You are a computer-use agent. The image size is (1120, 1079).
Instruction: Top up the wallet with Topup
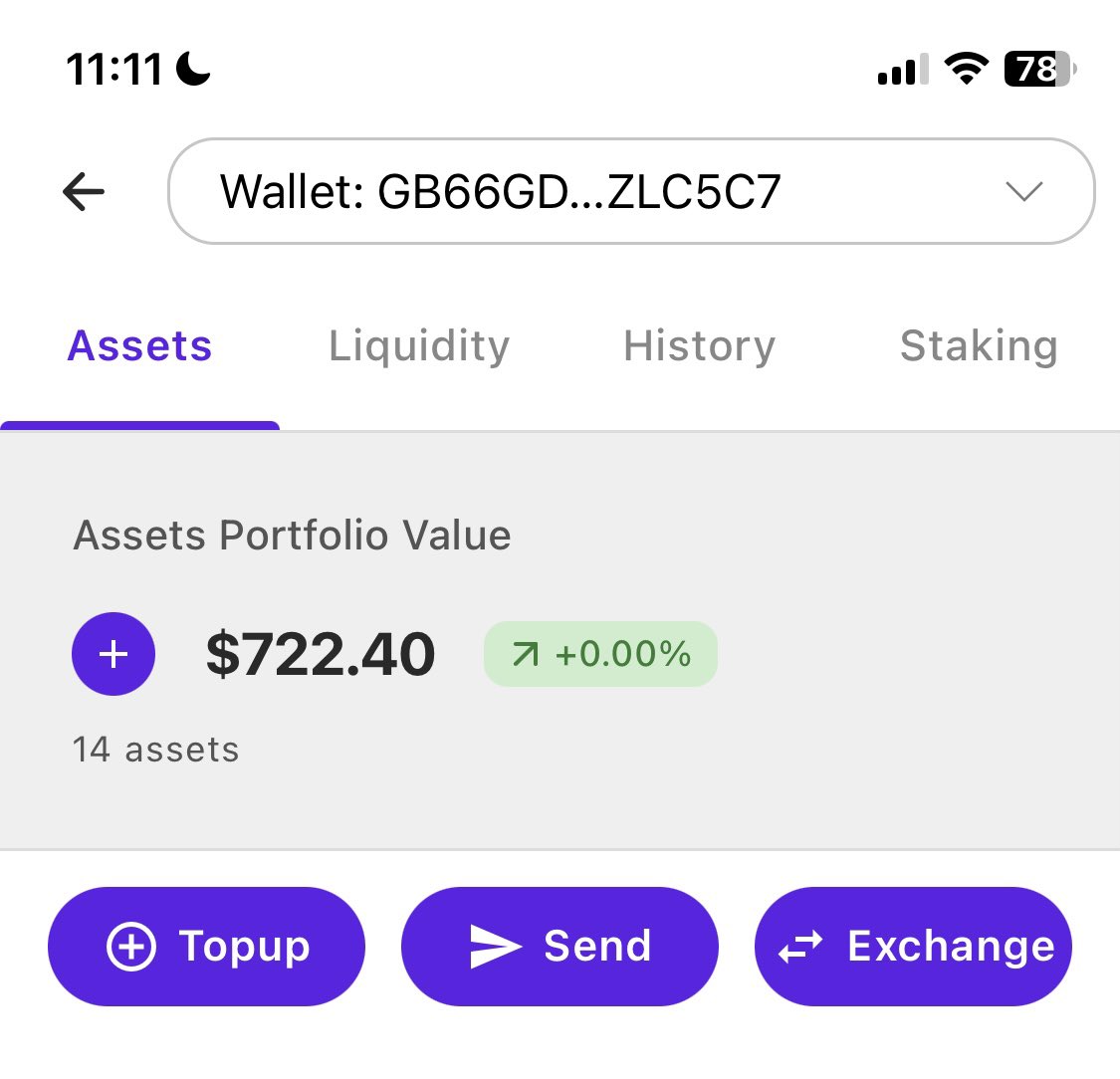(207, 946)
